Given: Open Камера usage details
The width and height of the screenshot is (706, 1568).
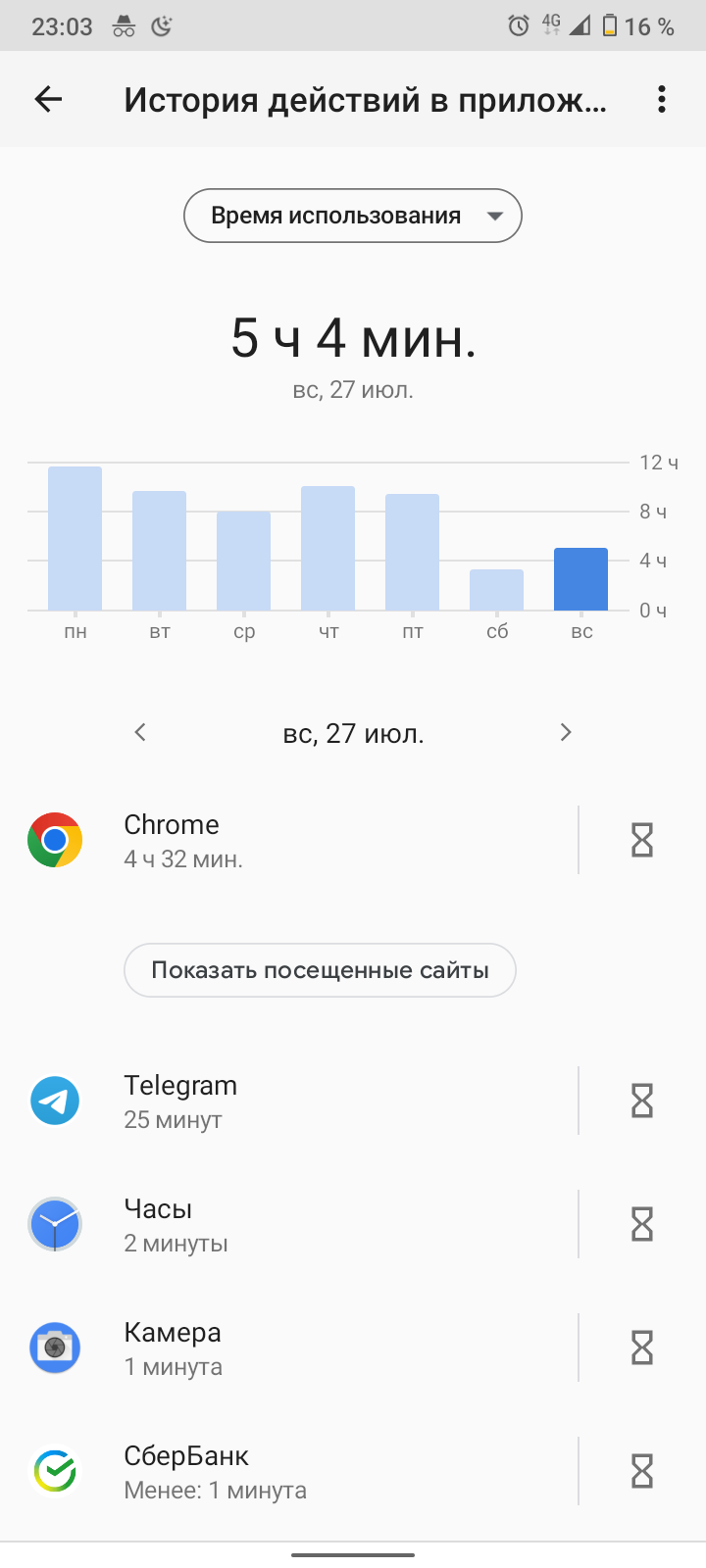Looking at the screenshot, I should click(x=294, y=1347).
